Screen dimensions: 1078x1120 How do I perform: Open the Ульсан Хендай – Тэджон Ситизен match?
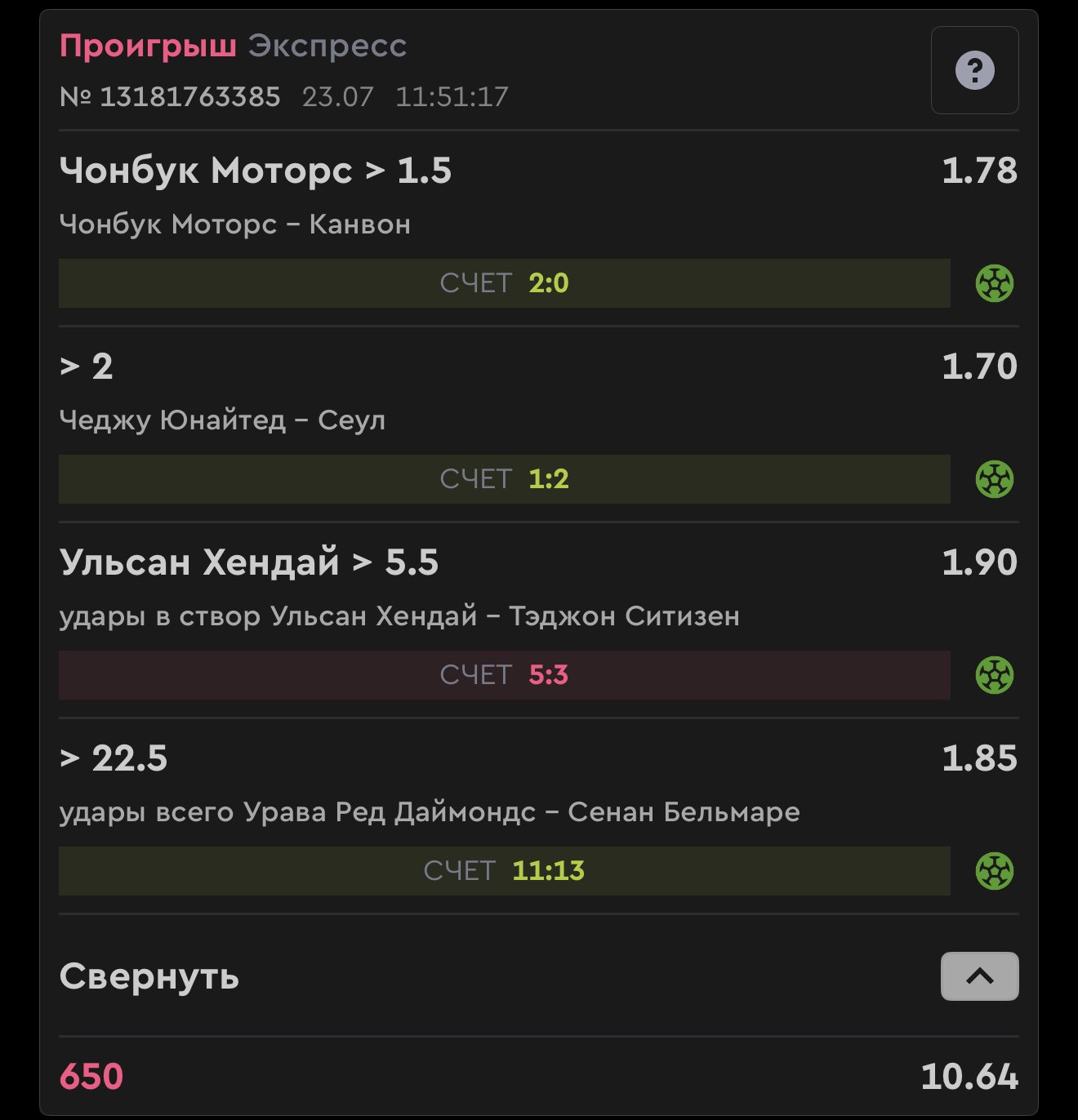[x=399, y=616]
